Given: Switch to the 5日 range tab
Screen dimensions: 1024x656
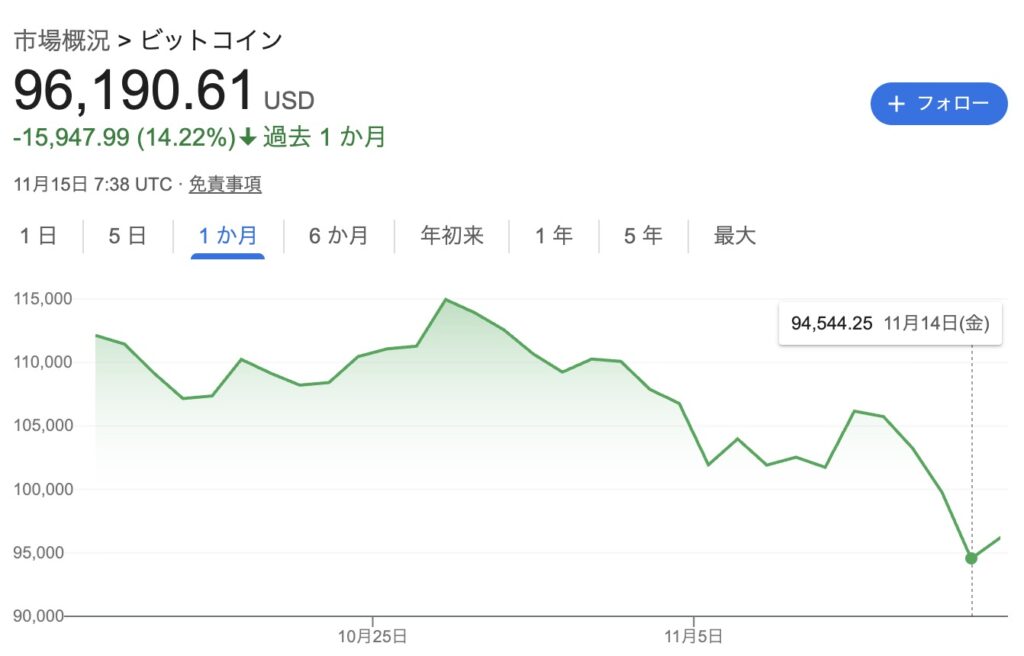Looking at the screenshot, I should [x=128, y=236].
